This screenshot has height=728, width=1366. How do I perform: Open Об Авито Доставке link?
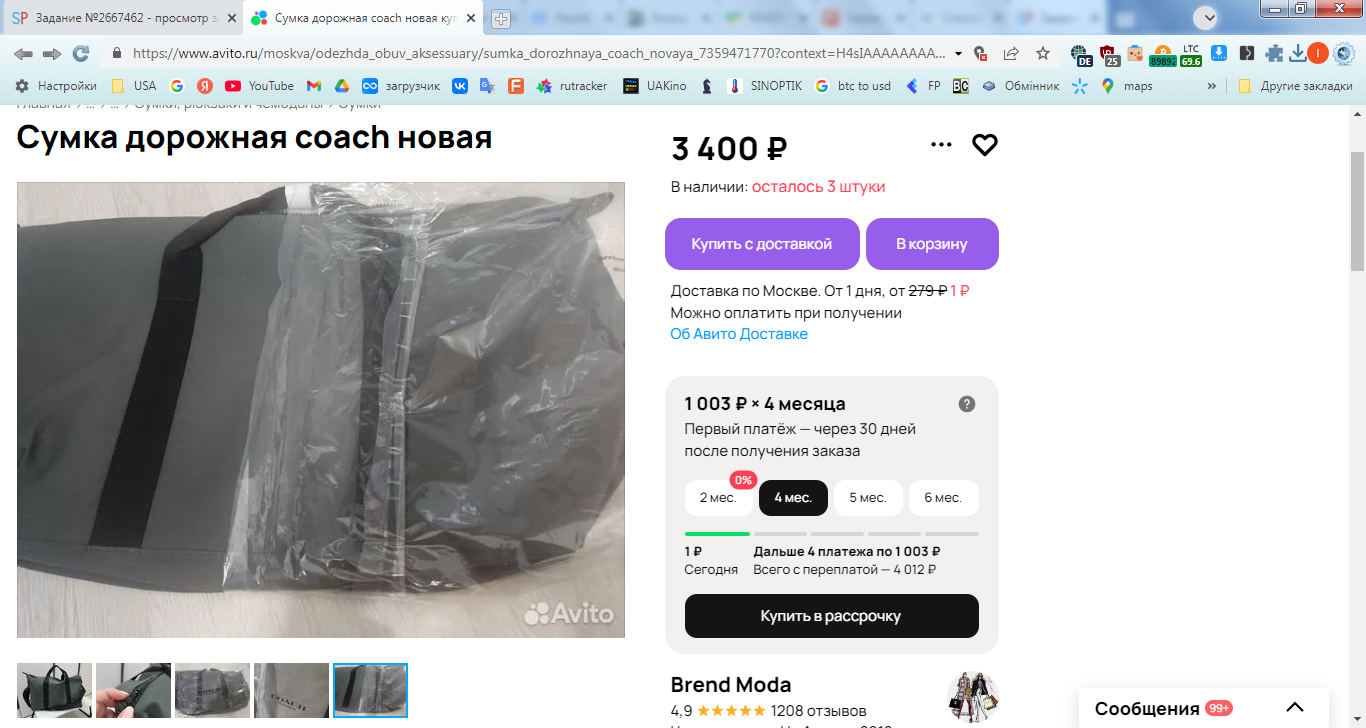(x=738, y=334)
